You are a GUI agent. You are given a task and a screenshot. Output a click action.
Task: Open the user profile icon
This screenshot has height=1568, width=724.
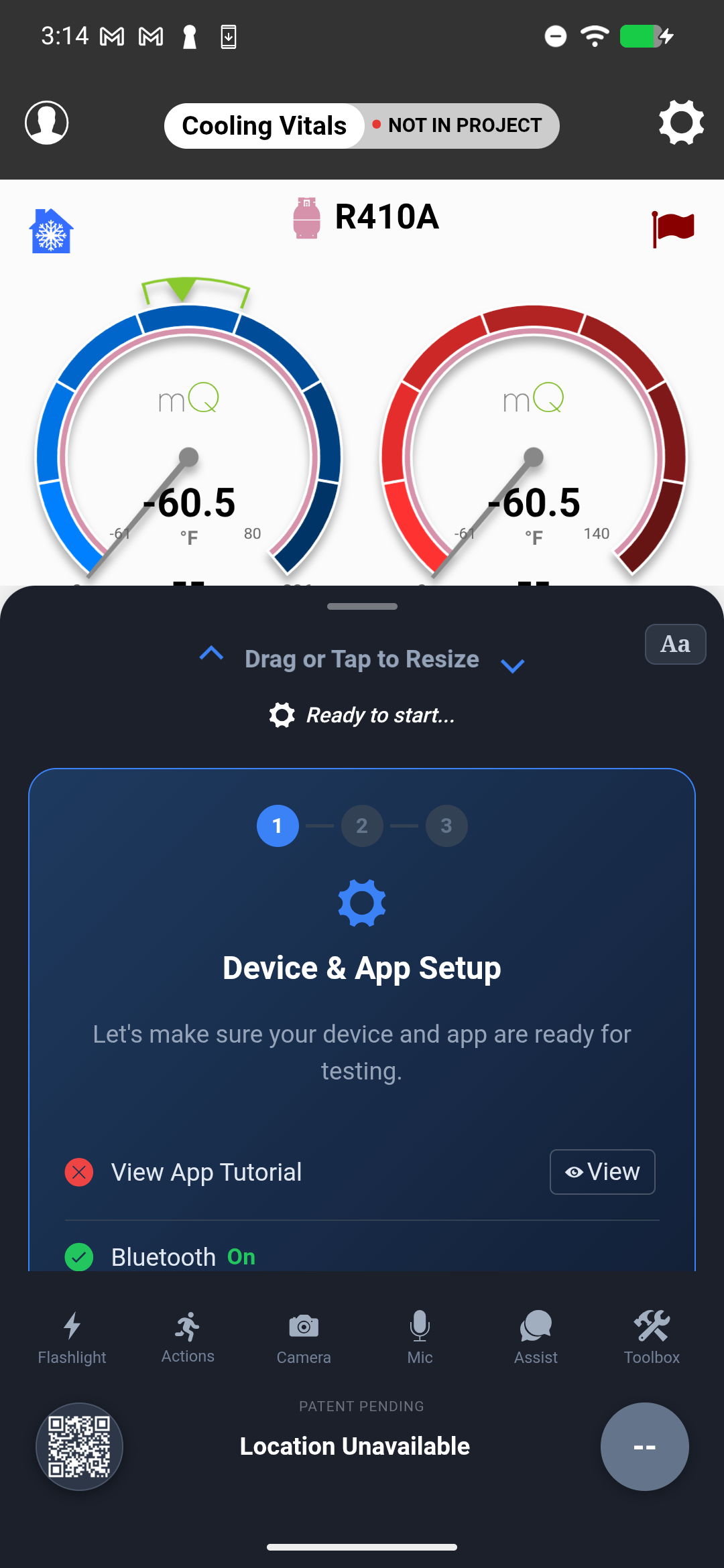(x=46, y=123)
